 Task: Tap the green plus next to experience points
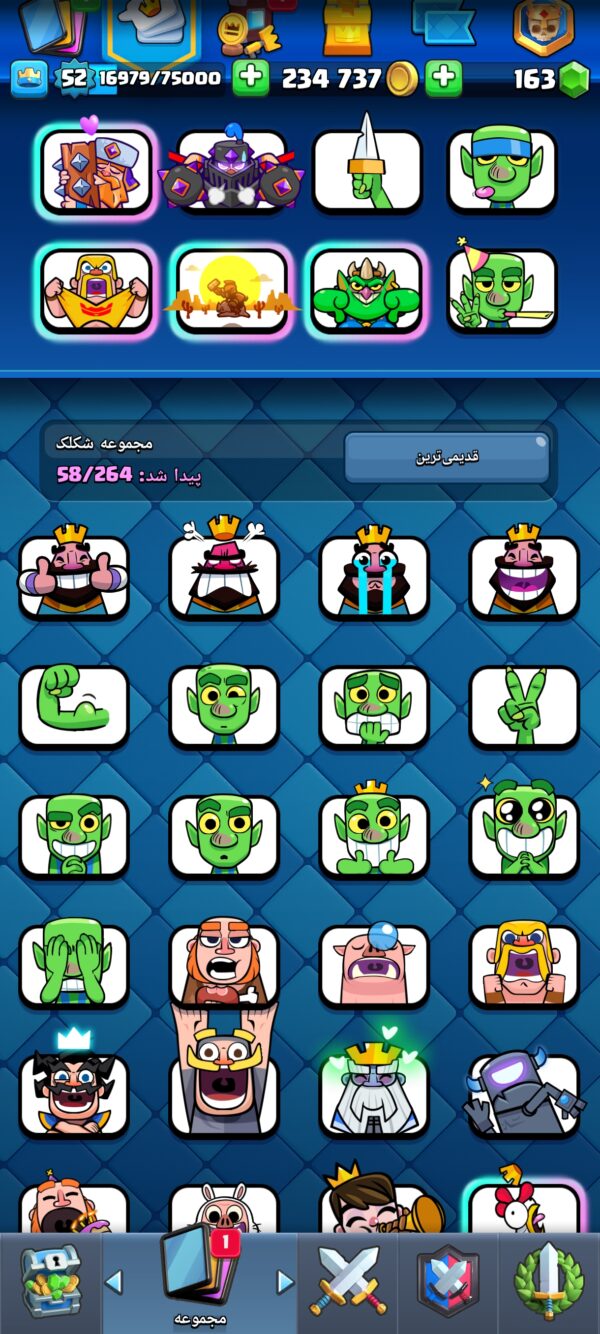pos(251,78)
